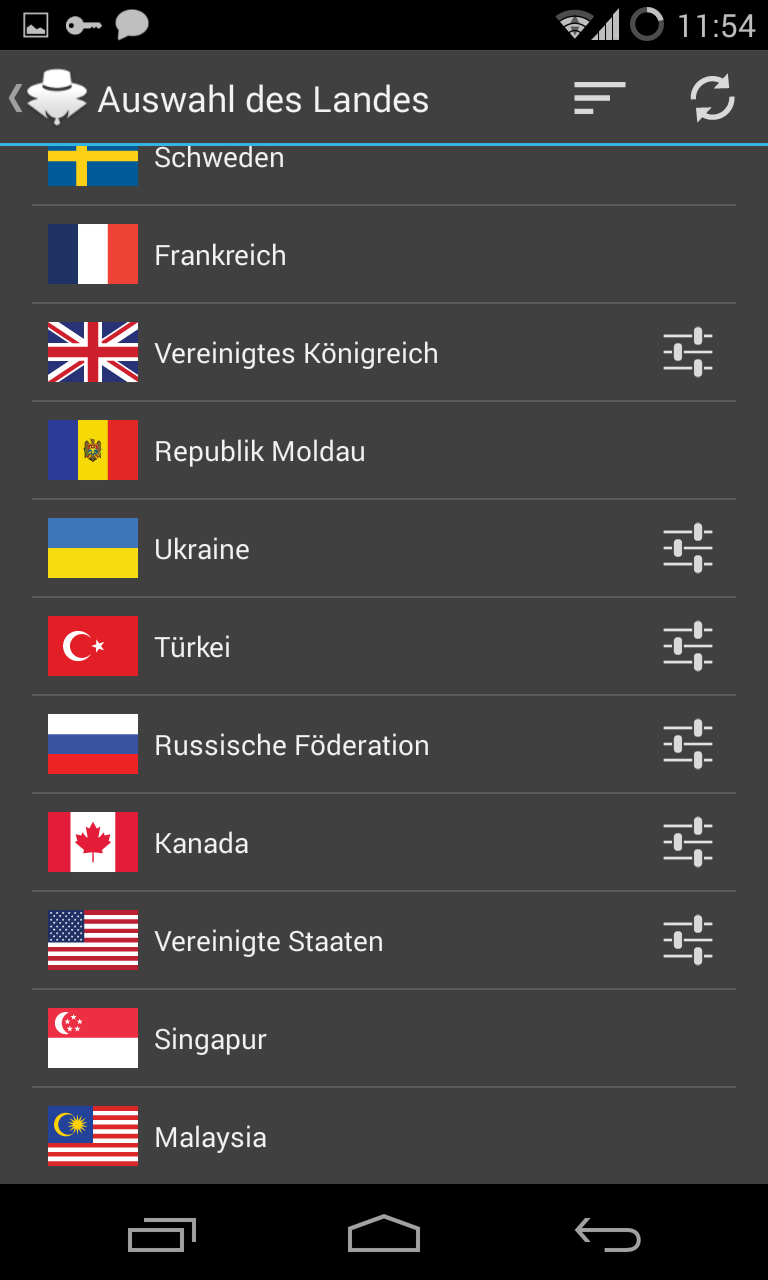Open sliders icon for Russische Föderation
Image resolution: width=768 pixels, height=1280 pixels.
[x=688, y=744]
